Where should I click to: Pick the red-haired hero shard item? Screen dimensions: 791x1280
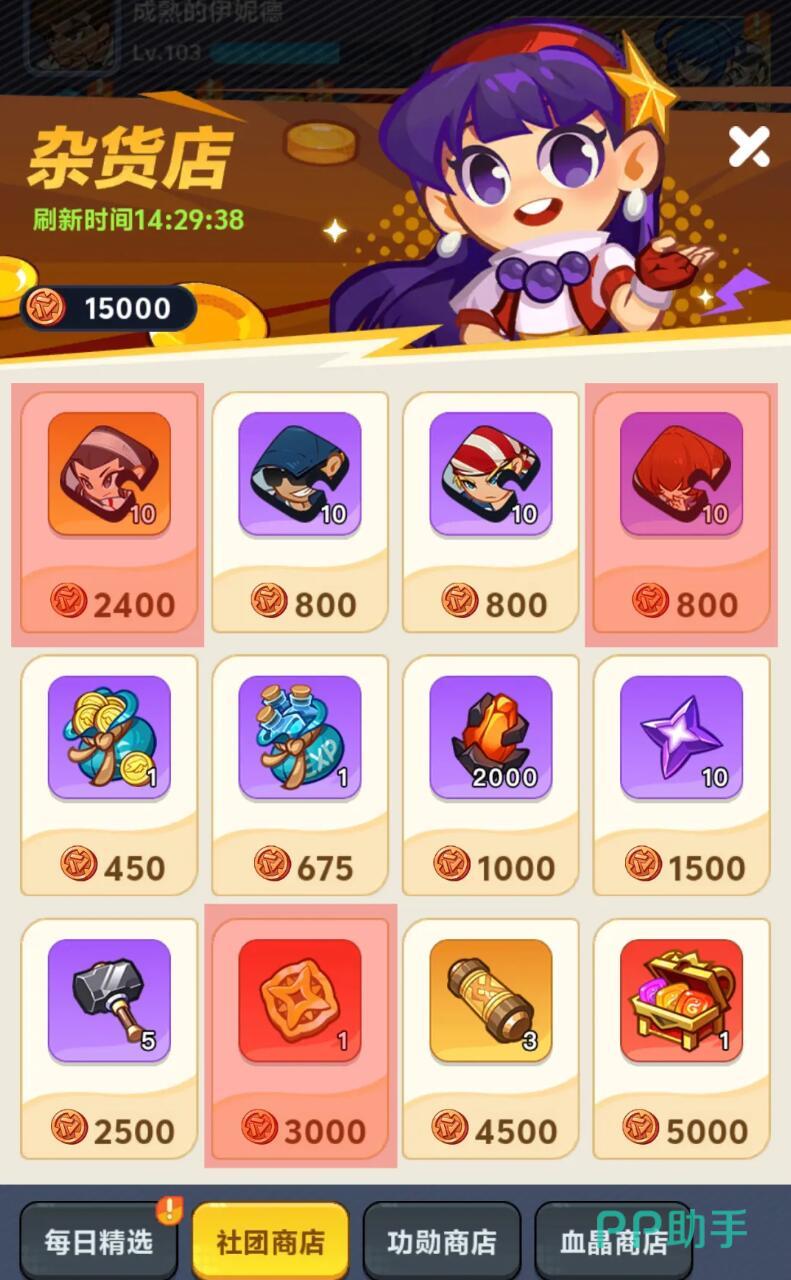pos(681,512)
